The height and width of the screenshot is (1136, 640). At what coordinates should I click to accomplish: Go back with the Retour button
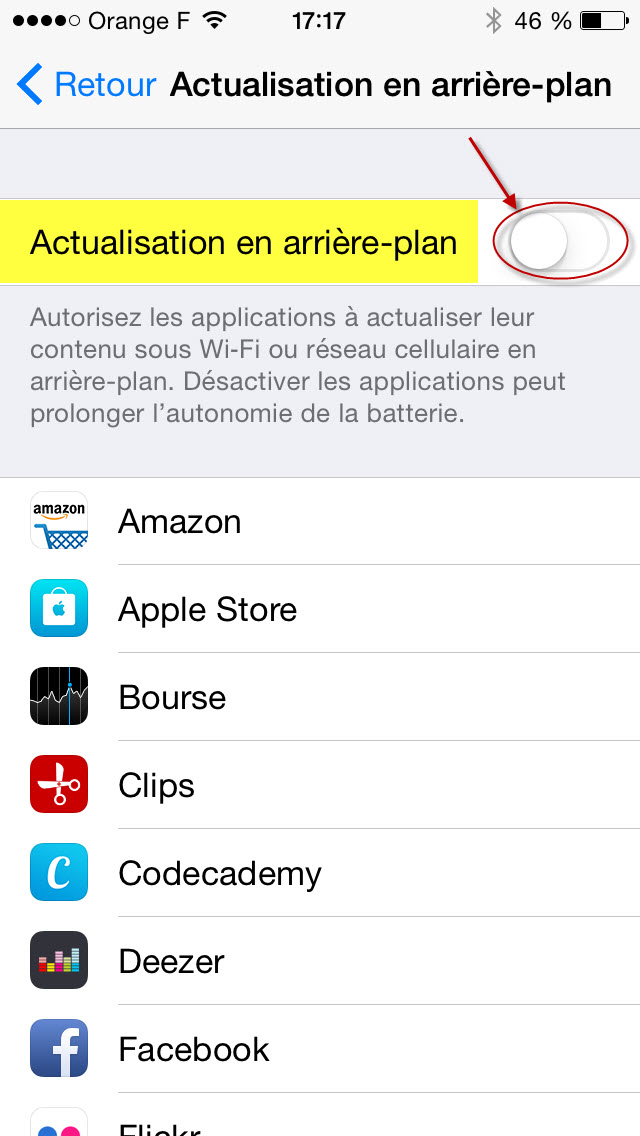click(86, 85)
